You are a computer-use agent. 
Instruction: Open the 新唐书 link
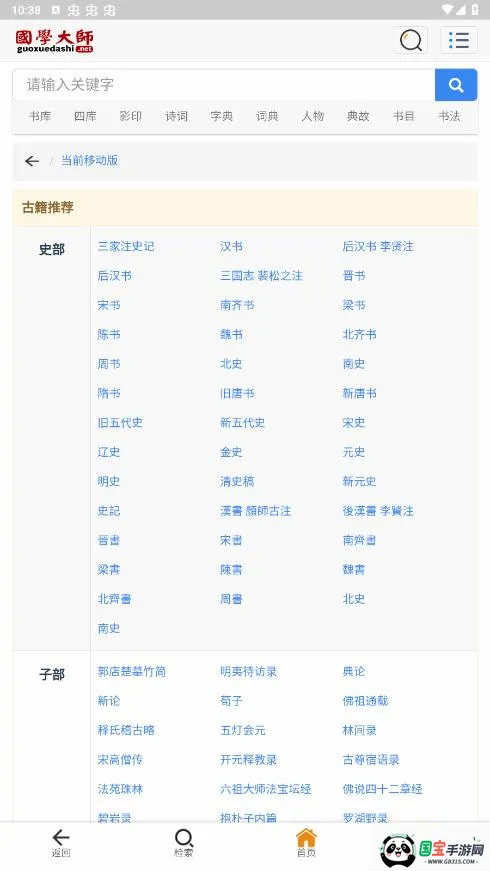click(x=359, y=393)
